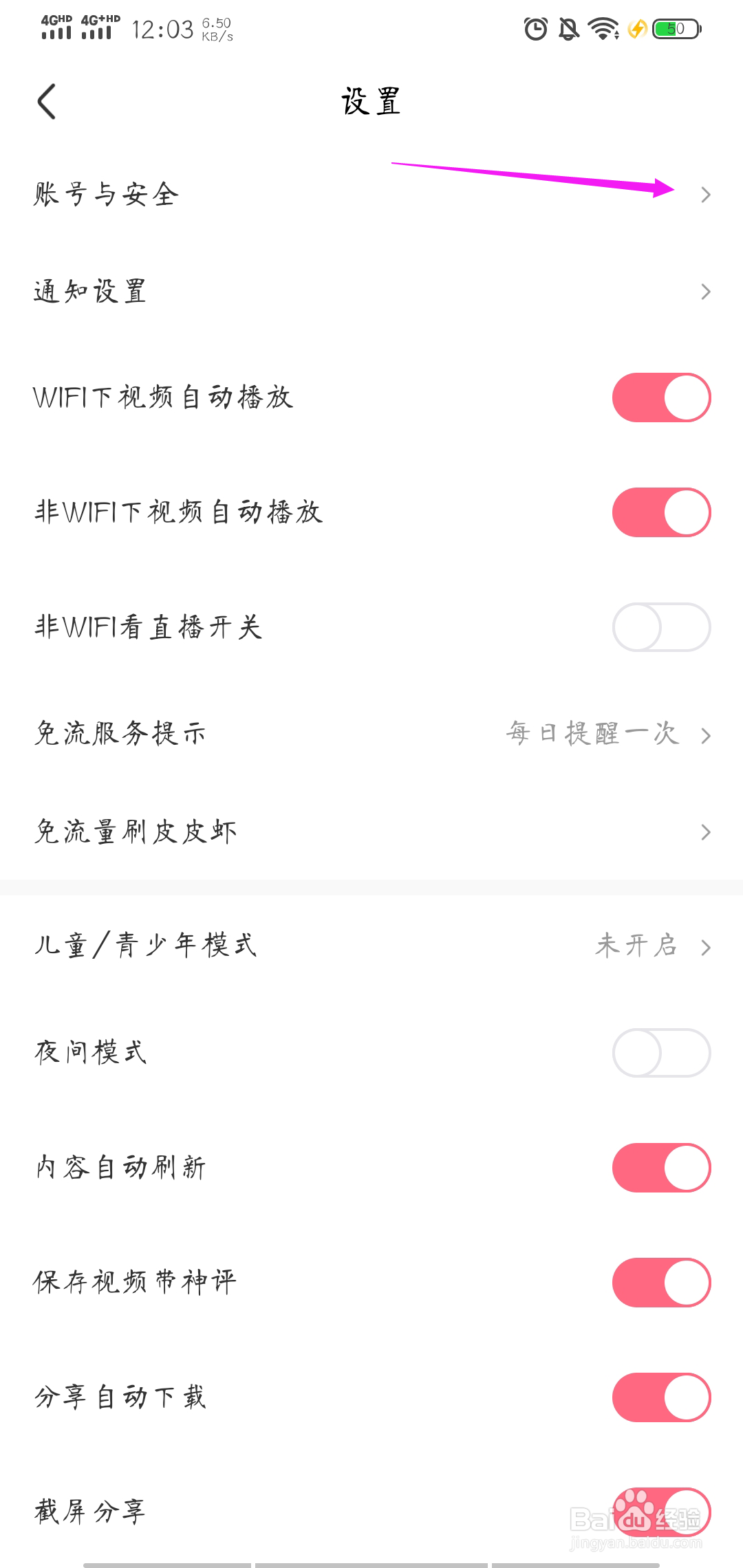This screenshot has width=743, height=1568.
Task: Disable 非WIFI下视频自动播放 switch
Action: point(661,512)
